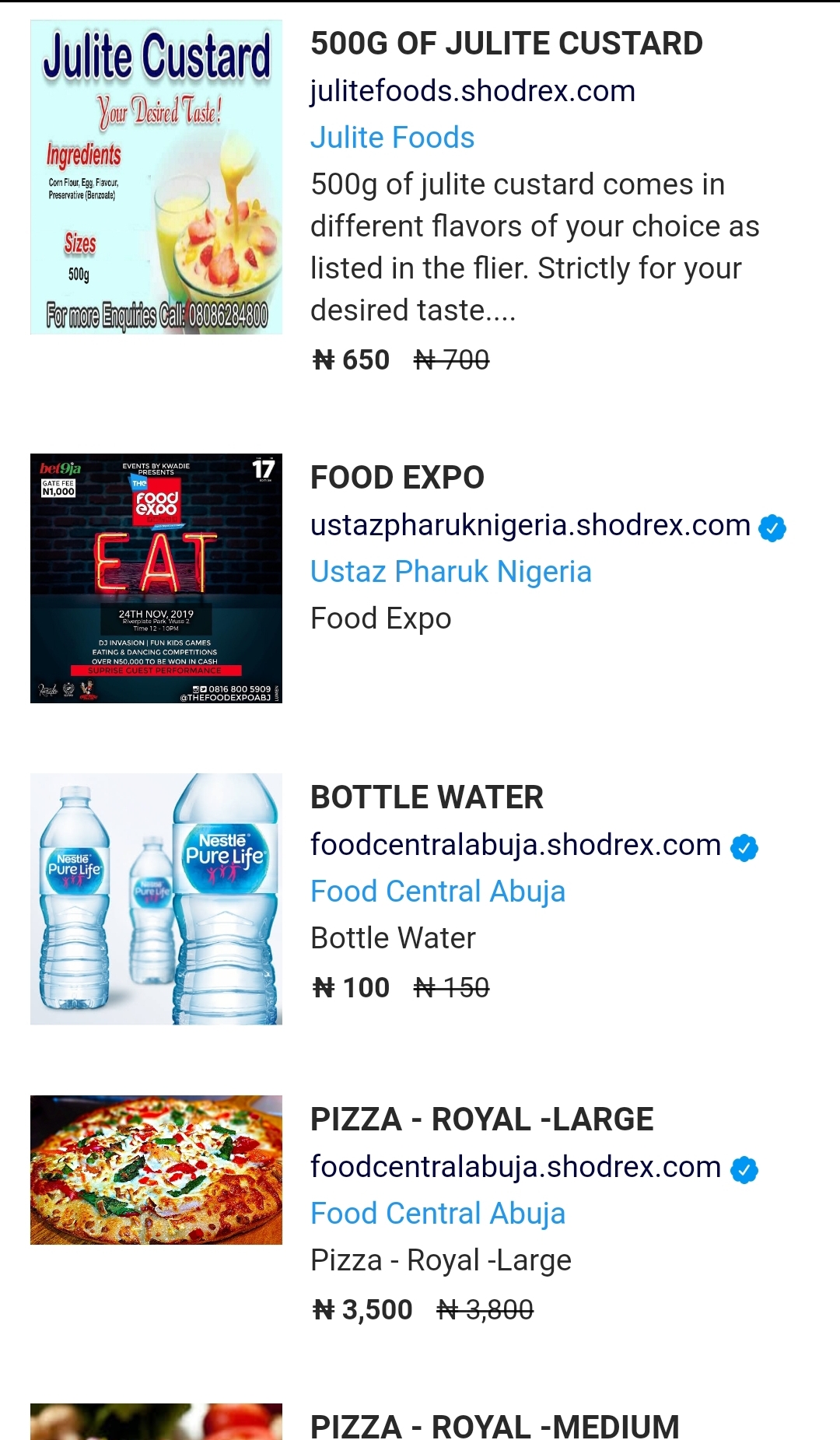Visit the Ustaz Pharuk Nigeria store link

(x=451, y=572)
